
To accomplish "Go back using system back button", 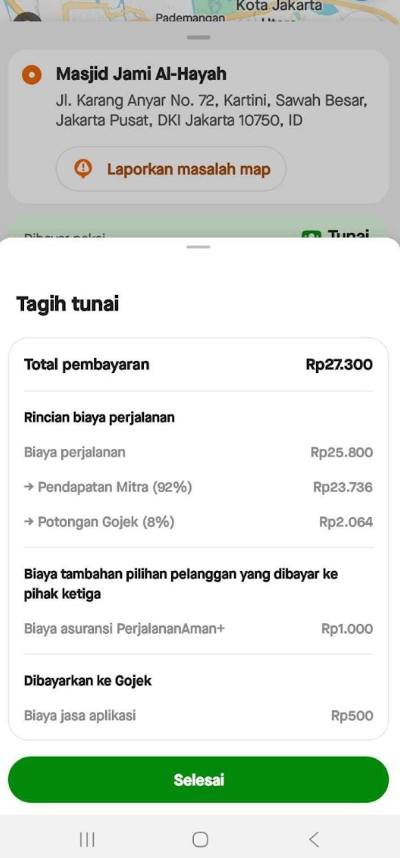I will tap(314, 839).
